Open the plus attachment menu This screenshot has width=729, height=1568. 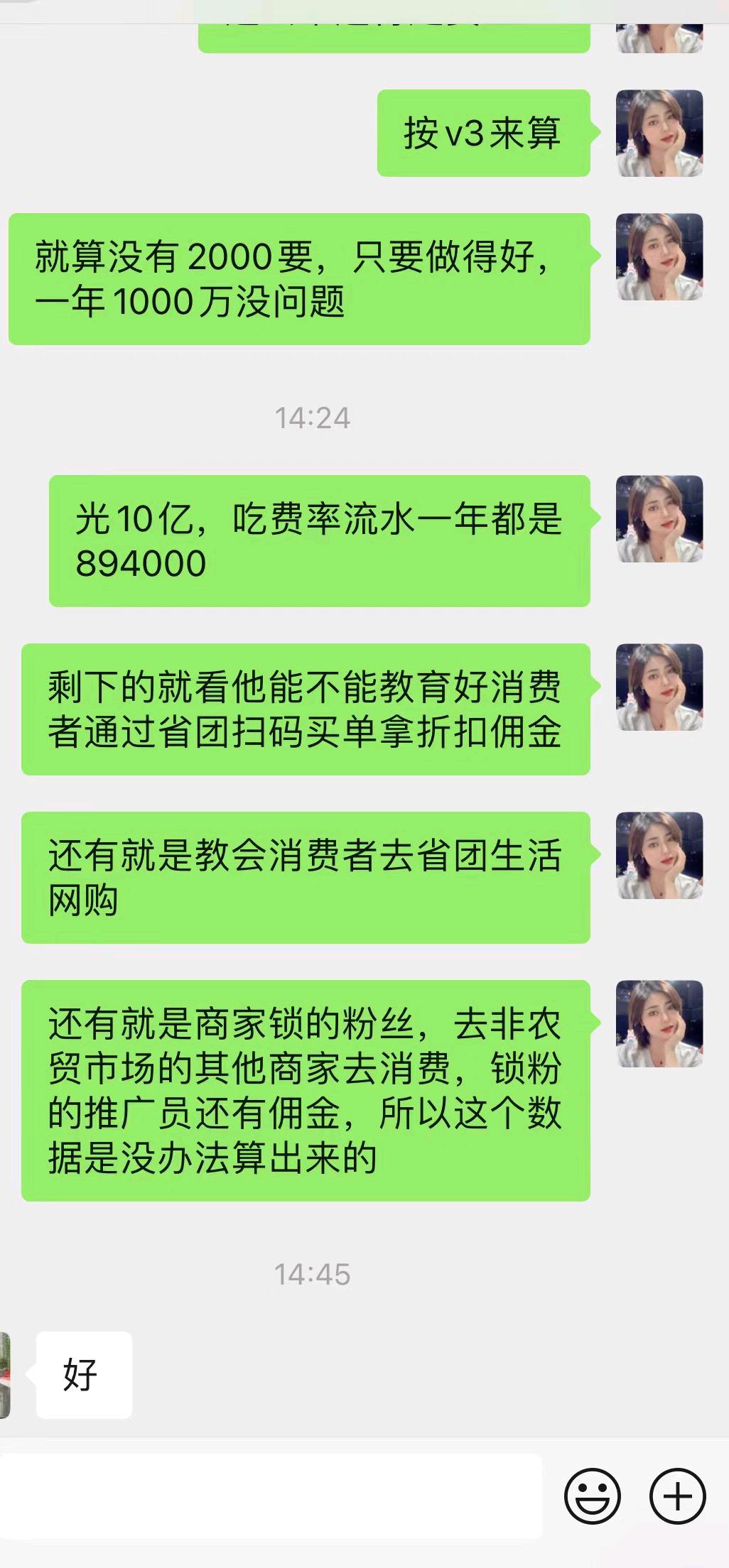[x=677, y=1496]
